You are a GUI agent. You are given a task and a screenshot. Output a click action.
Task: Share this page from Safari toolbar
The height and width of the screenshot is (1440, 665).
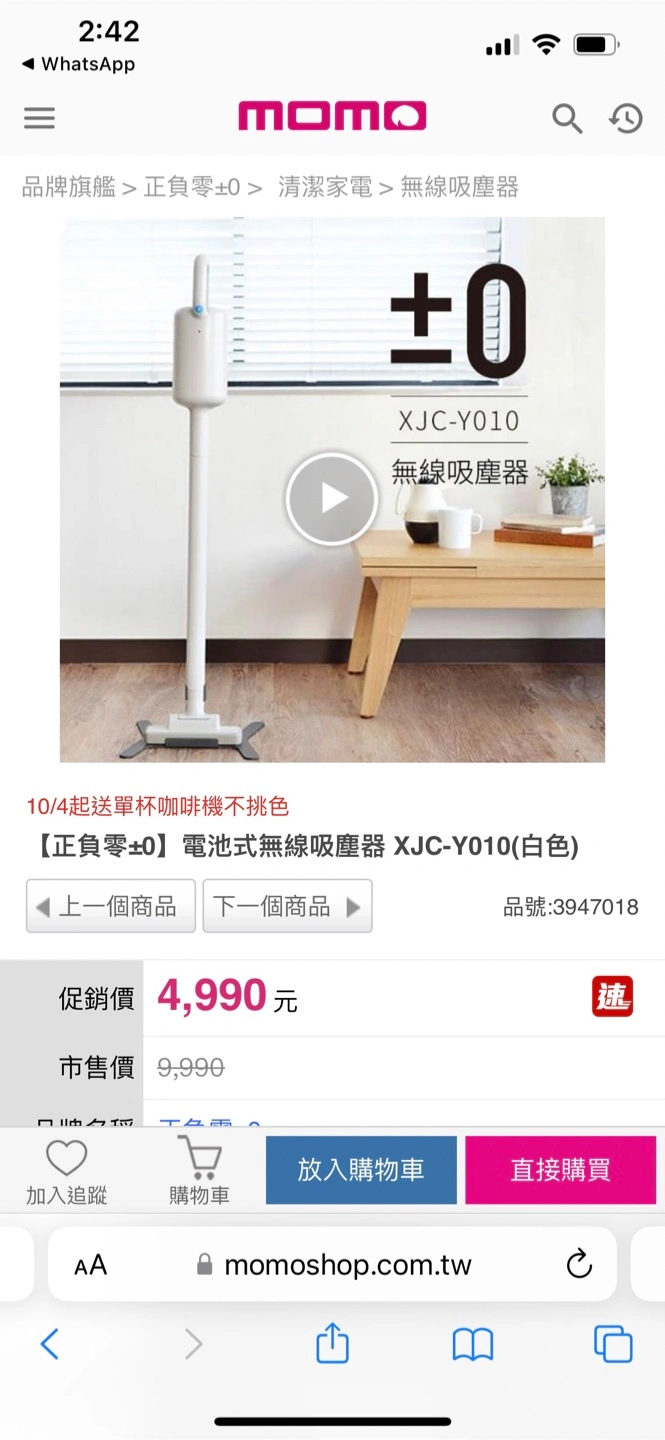pyautogui.click(x=332, y=1343)
